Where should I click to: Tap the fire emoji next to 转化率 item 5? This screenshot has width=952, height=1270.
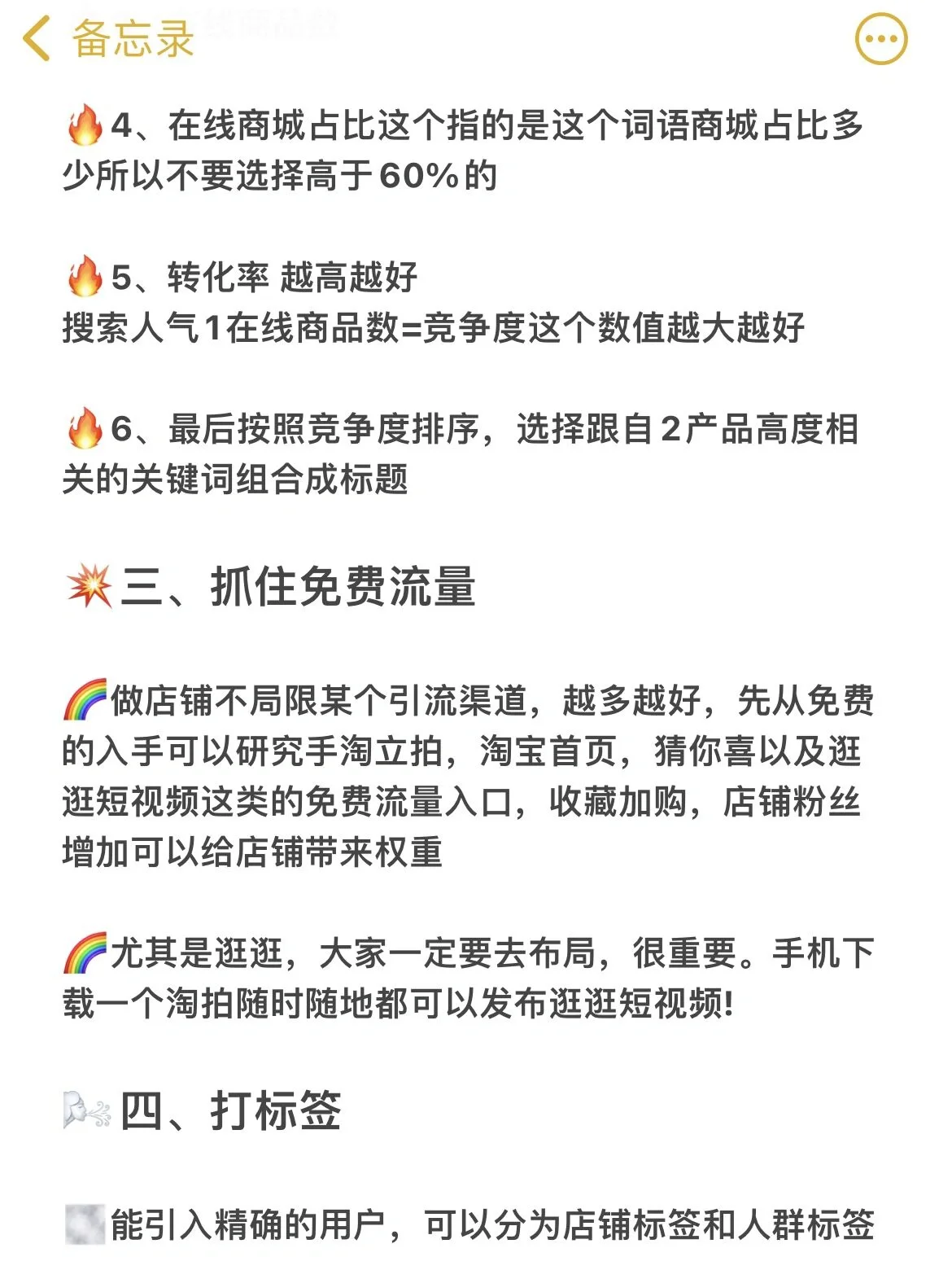[85, 275]
